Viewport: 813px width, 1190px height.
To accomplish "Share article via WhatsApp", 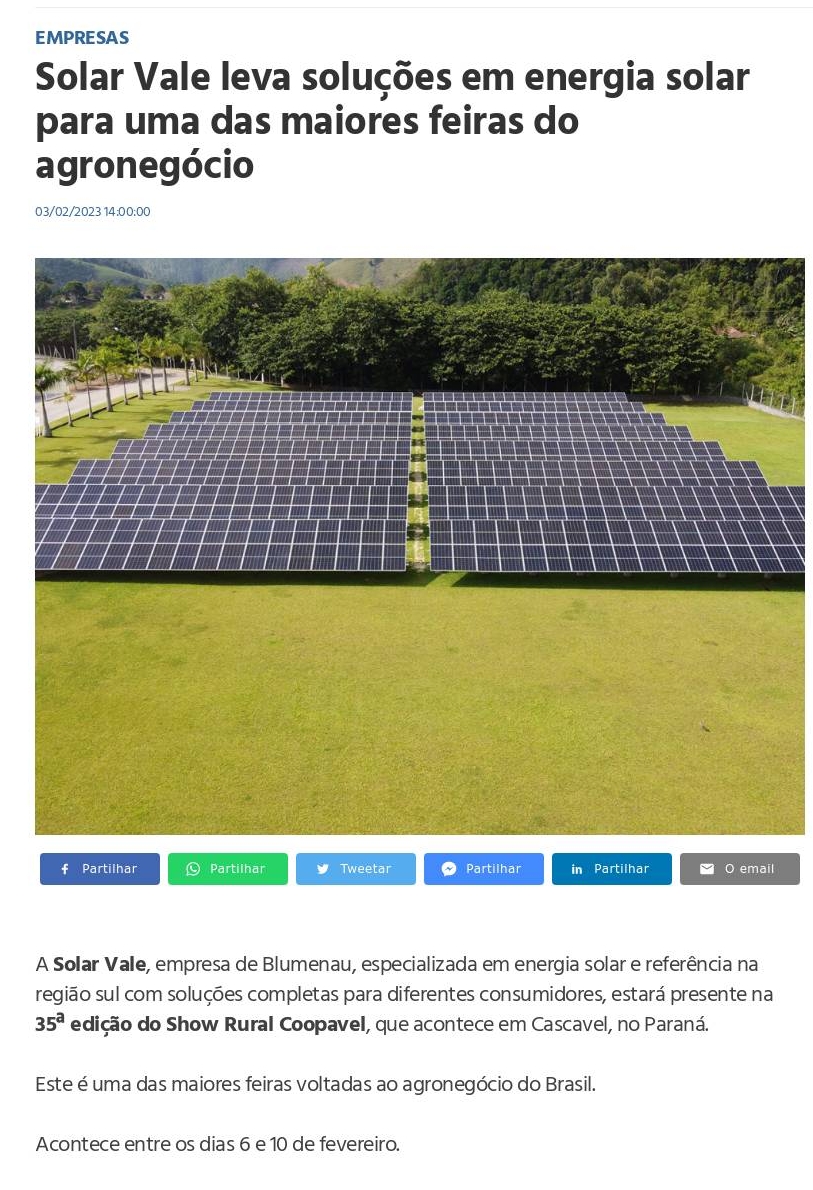I will (x=227, y=869).
